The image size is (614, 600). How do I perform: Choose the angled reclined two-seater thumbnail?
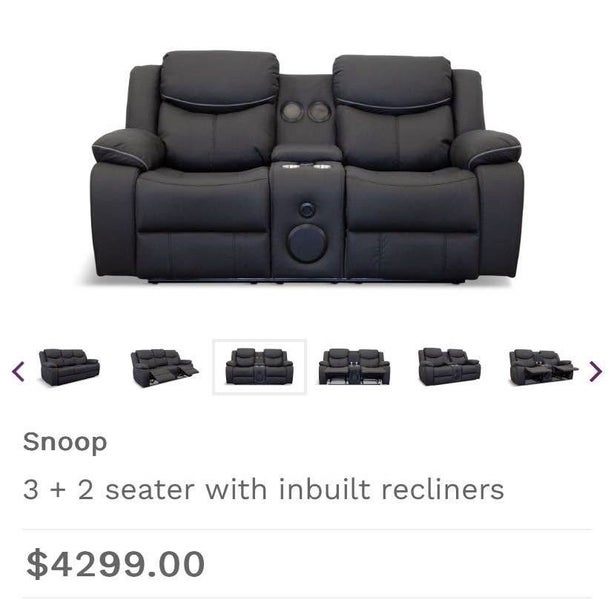pos(541,367)
